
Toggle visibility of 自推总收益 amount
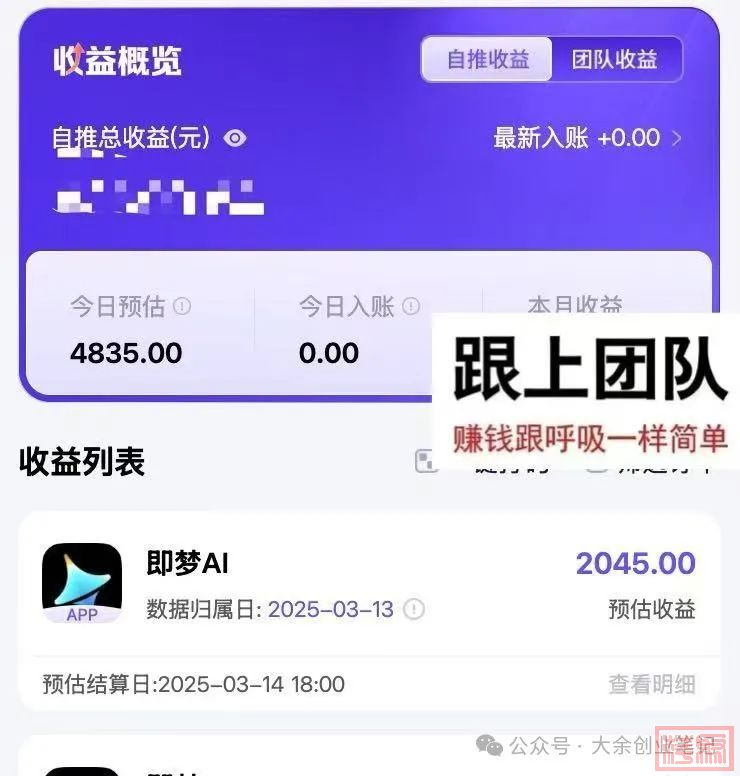pos(235,138)
